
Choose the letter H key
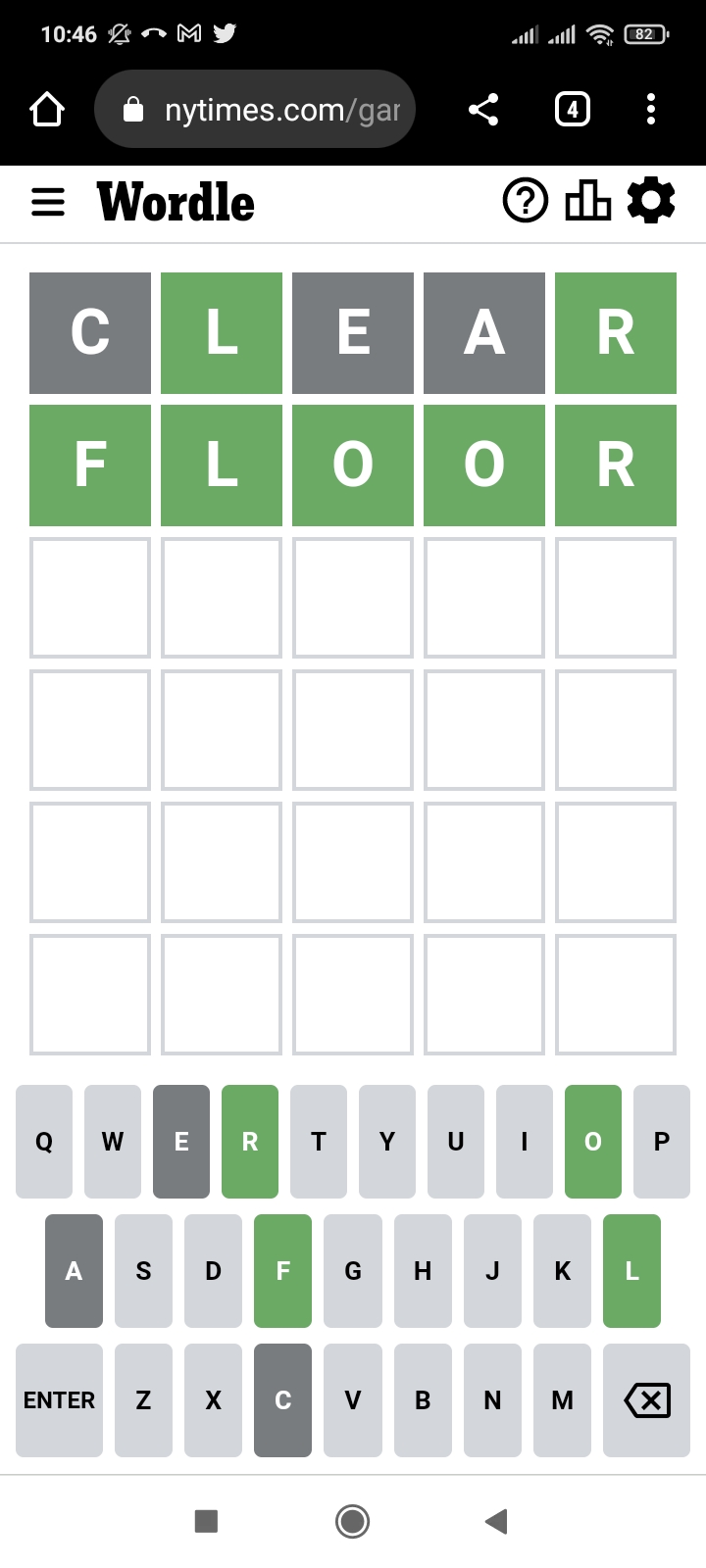pos(423,1271)
